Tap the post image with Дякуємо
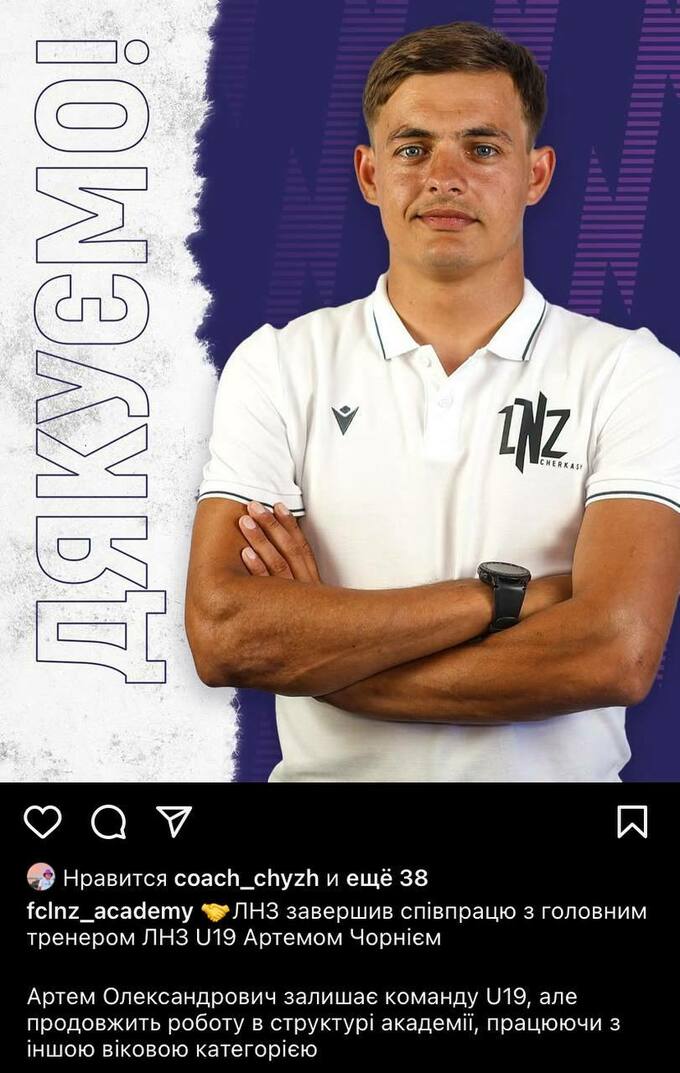This screenshot has height=1073, width=680. point(340,390)
